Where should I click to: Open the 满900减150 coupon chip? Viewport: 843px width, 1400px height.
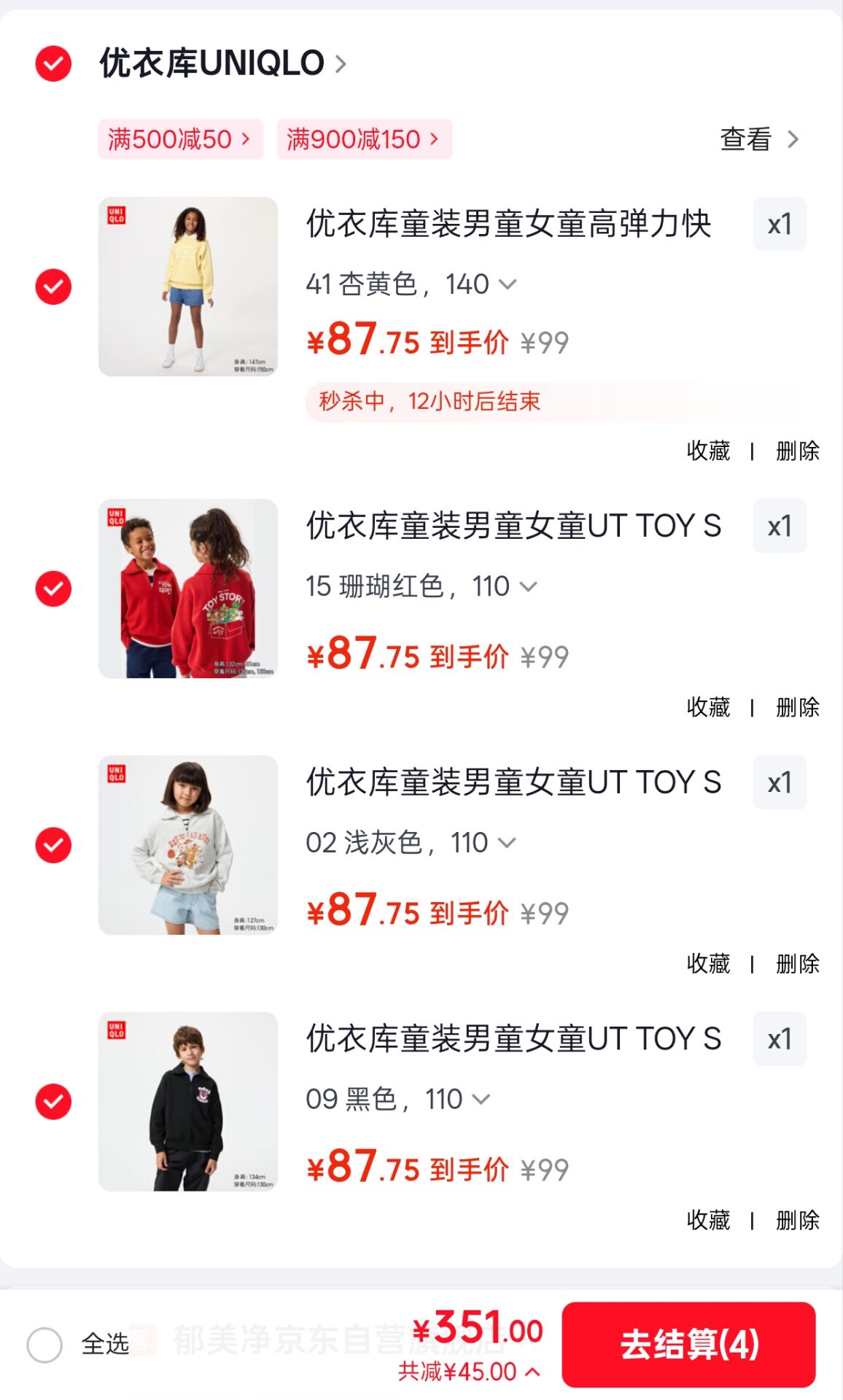(363, 139)
